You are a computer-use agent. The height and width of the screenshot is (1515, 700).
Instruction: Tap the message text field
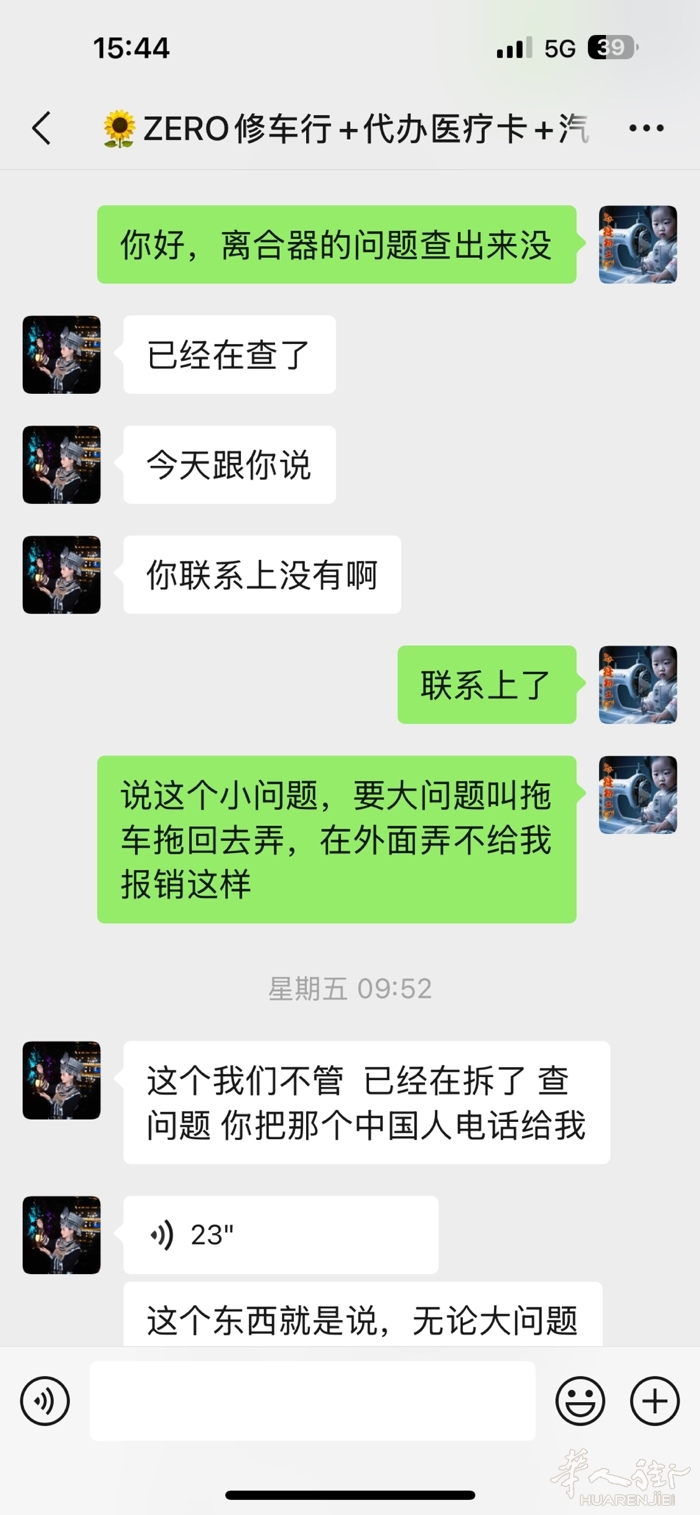[312, 1400]
